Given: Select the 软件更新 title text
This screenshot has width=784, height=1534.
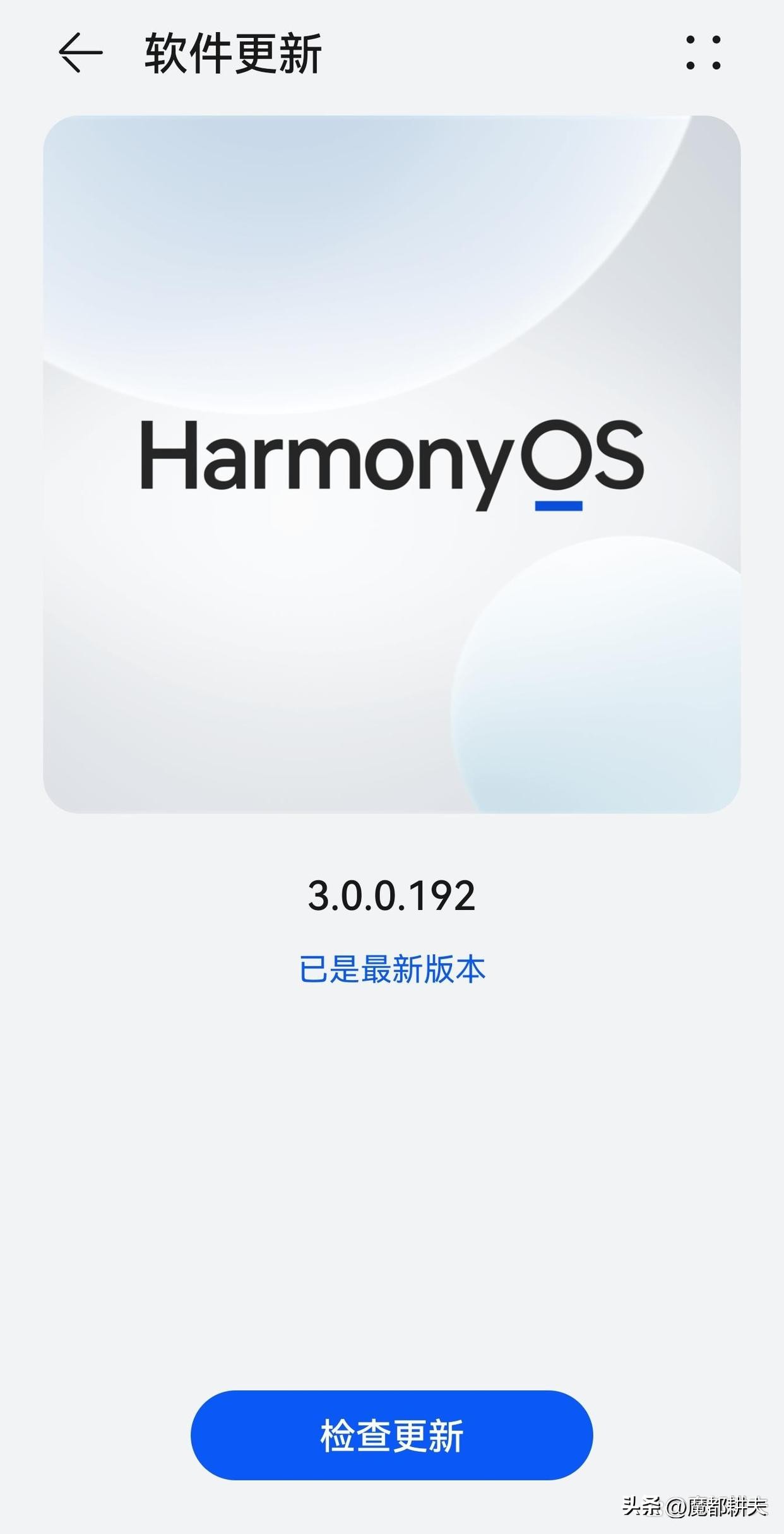Looking at the screenshot, I should [x=234, y=54].
